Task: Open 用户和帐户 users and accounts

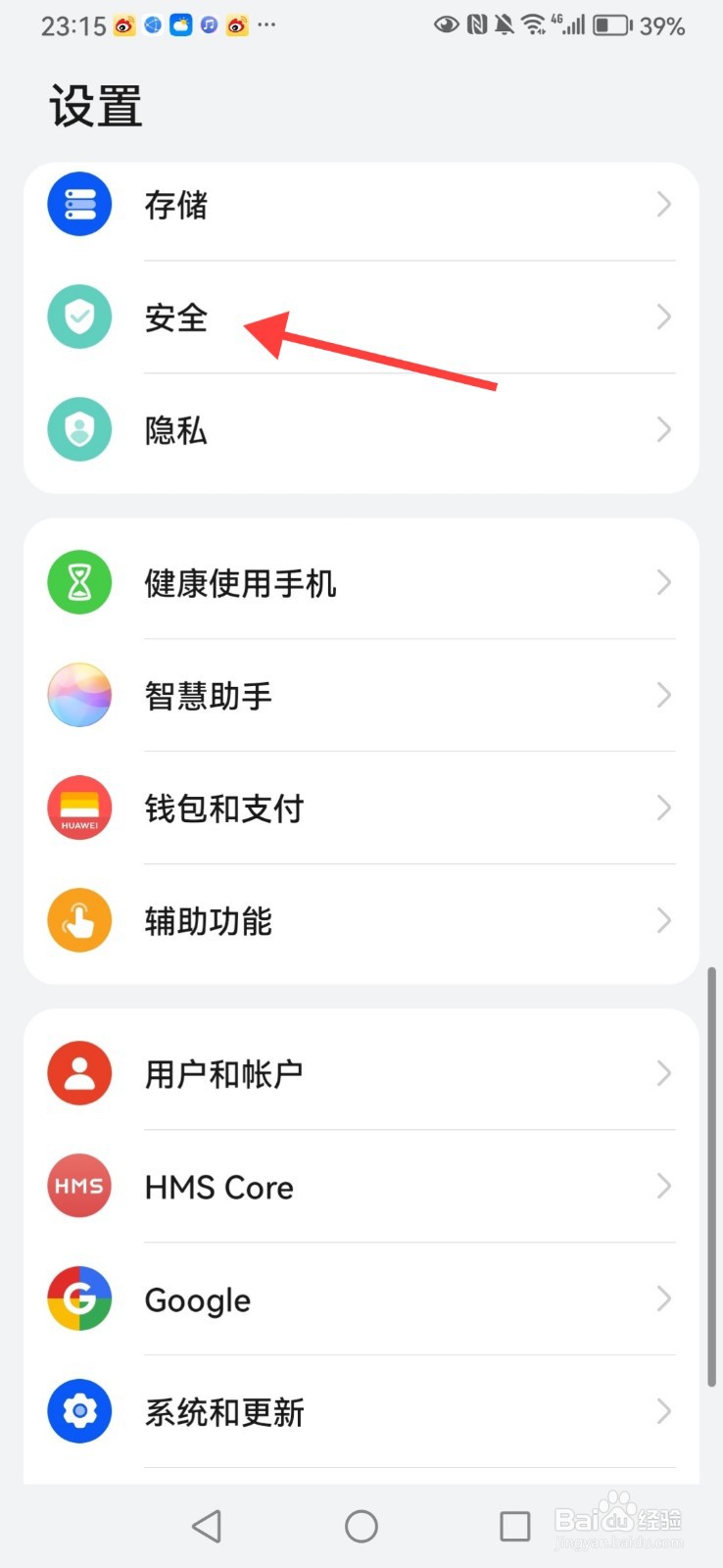Action: click(x=361, y=1074)
